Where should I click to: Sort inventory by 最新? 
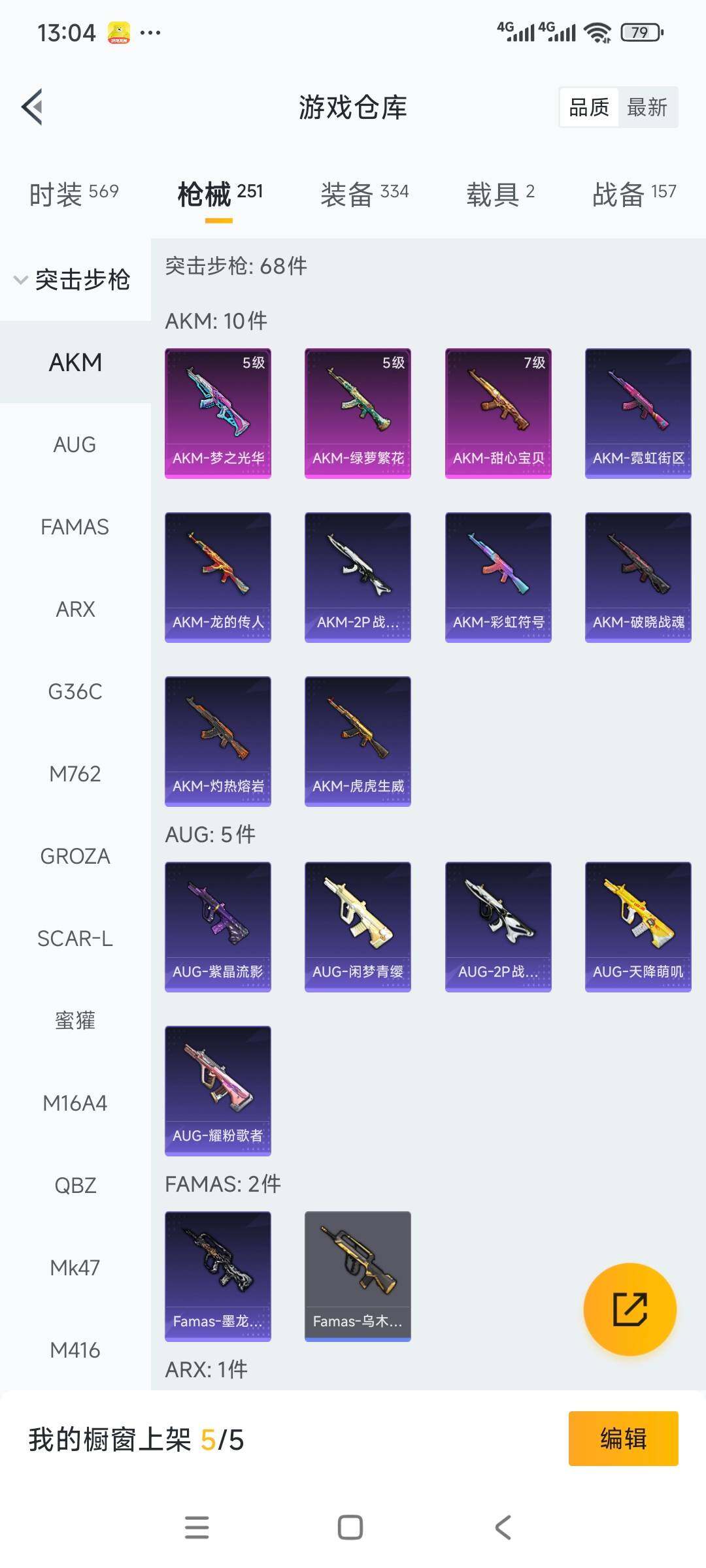(x=647, y=107)
